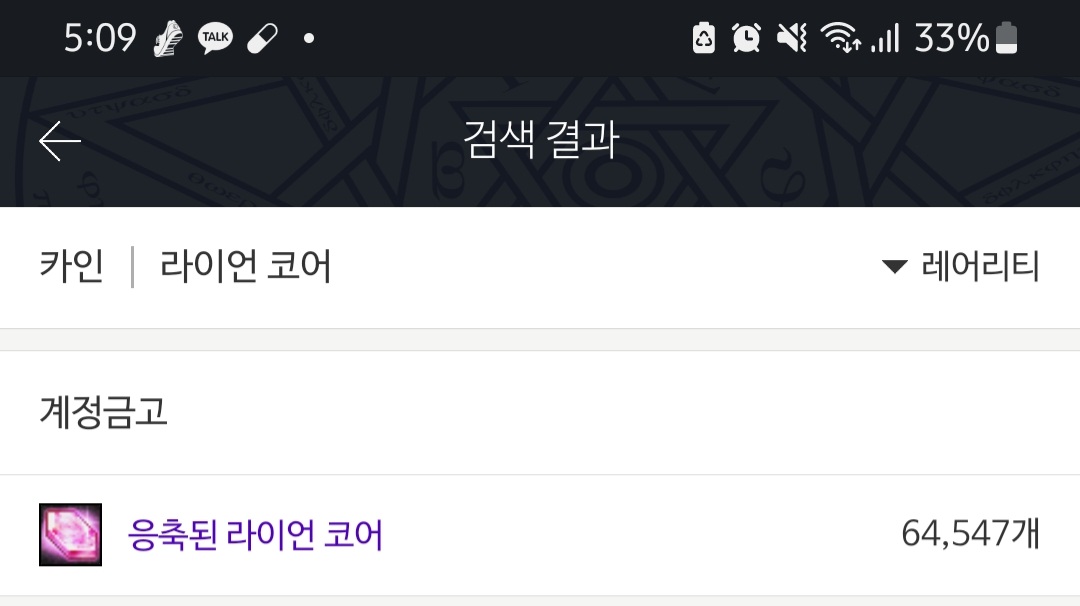This screenshot has width=1080, height=606.
Task: Open the 레어리티 sort dropdown
Action: (x=962, y=267)
